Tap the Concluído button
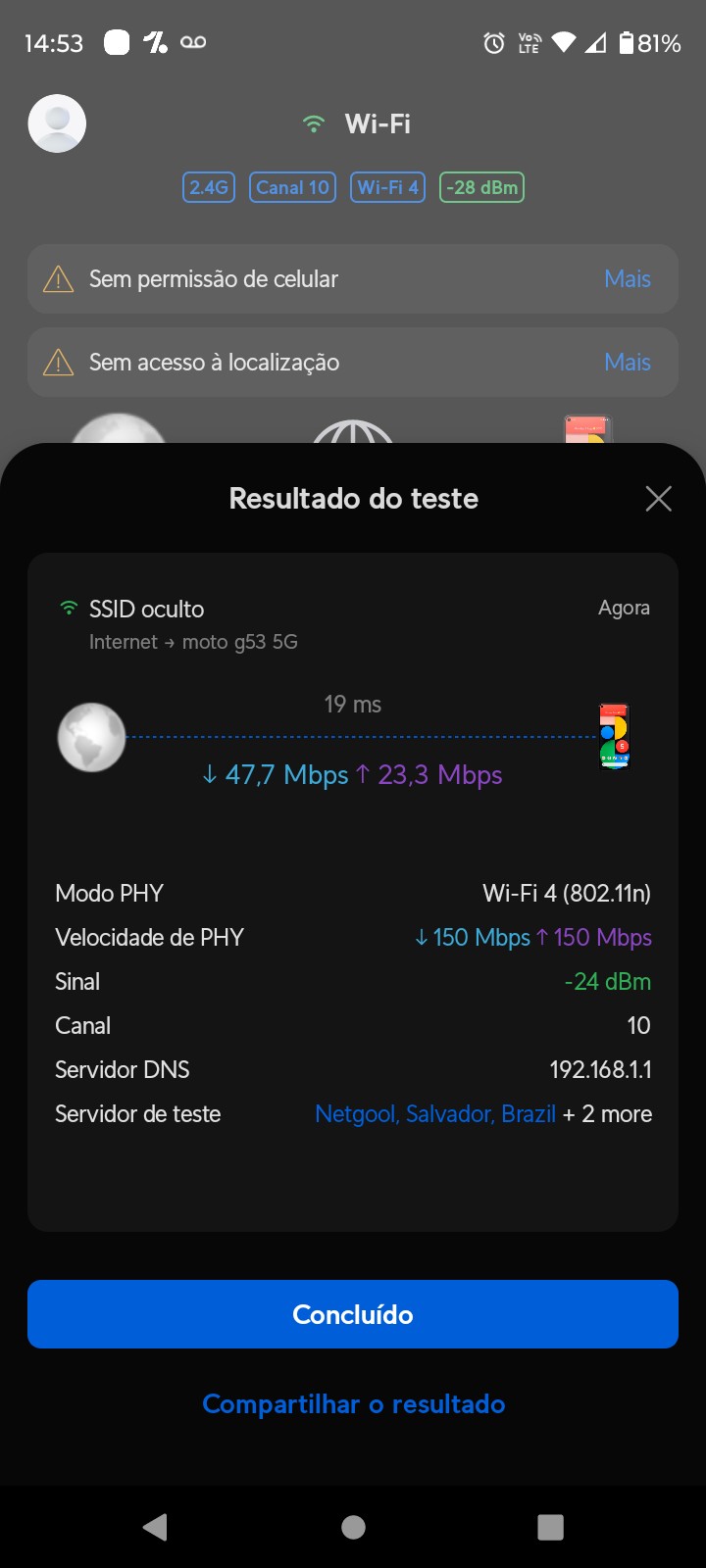 click(x=353, y=1314)
